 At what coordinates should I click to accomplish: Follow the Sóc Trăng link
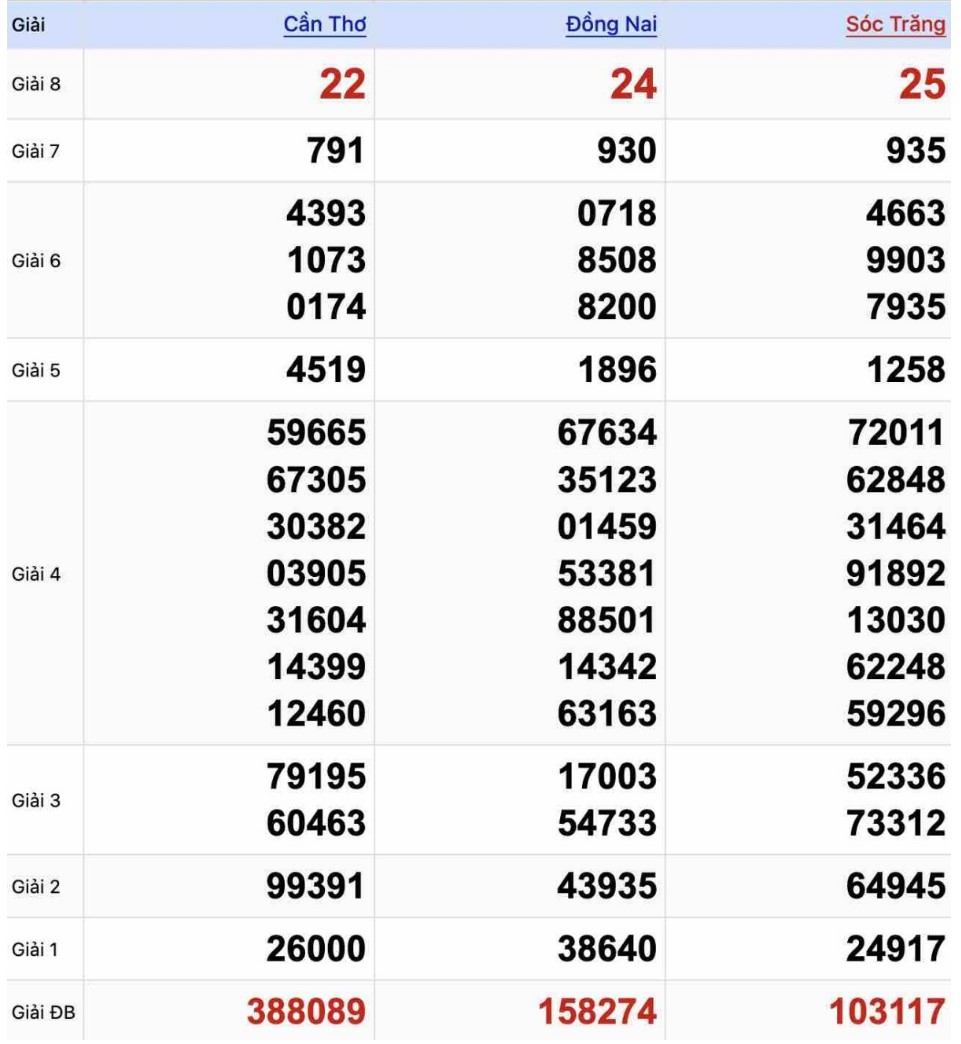pos(896,26)
